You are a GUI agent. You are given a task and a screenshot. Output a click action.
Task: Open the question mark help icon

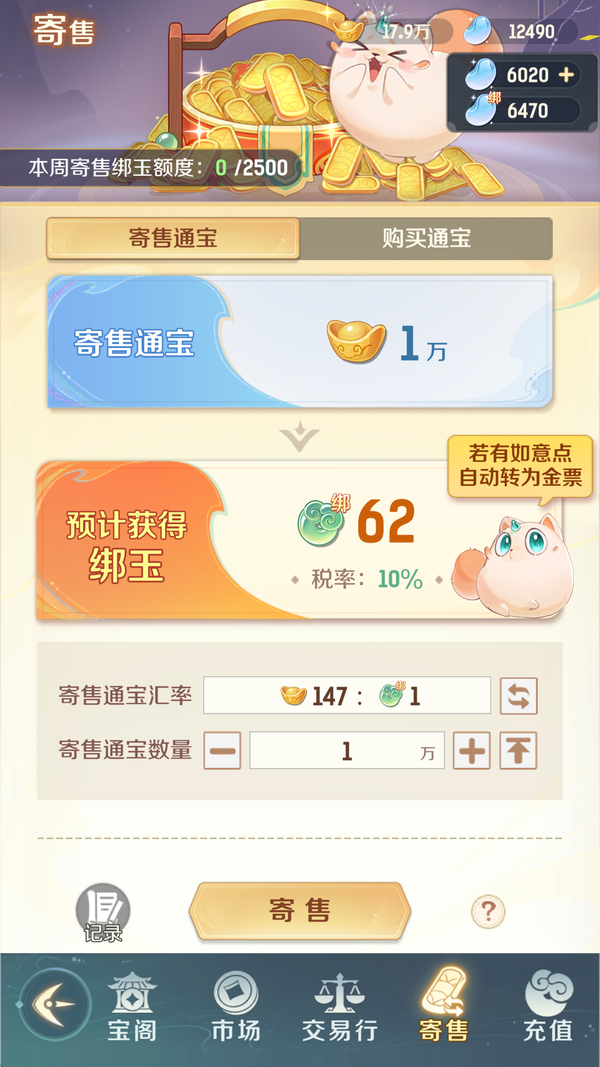click(x=488, y=911)
